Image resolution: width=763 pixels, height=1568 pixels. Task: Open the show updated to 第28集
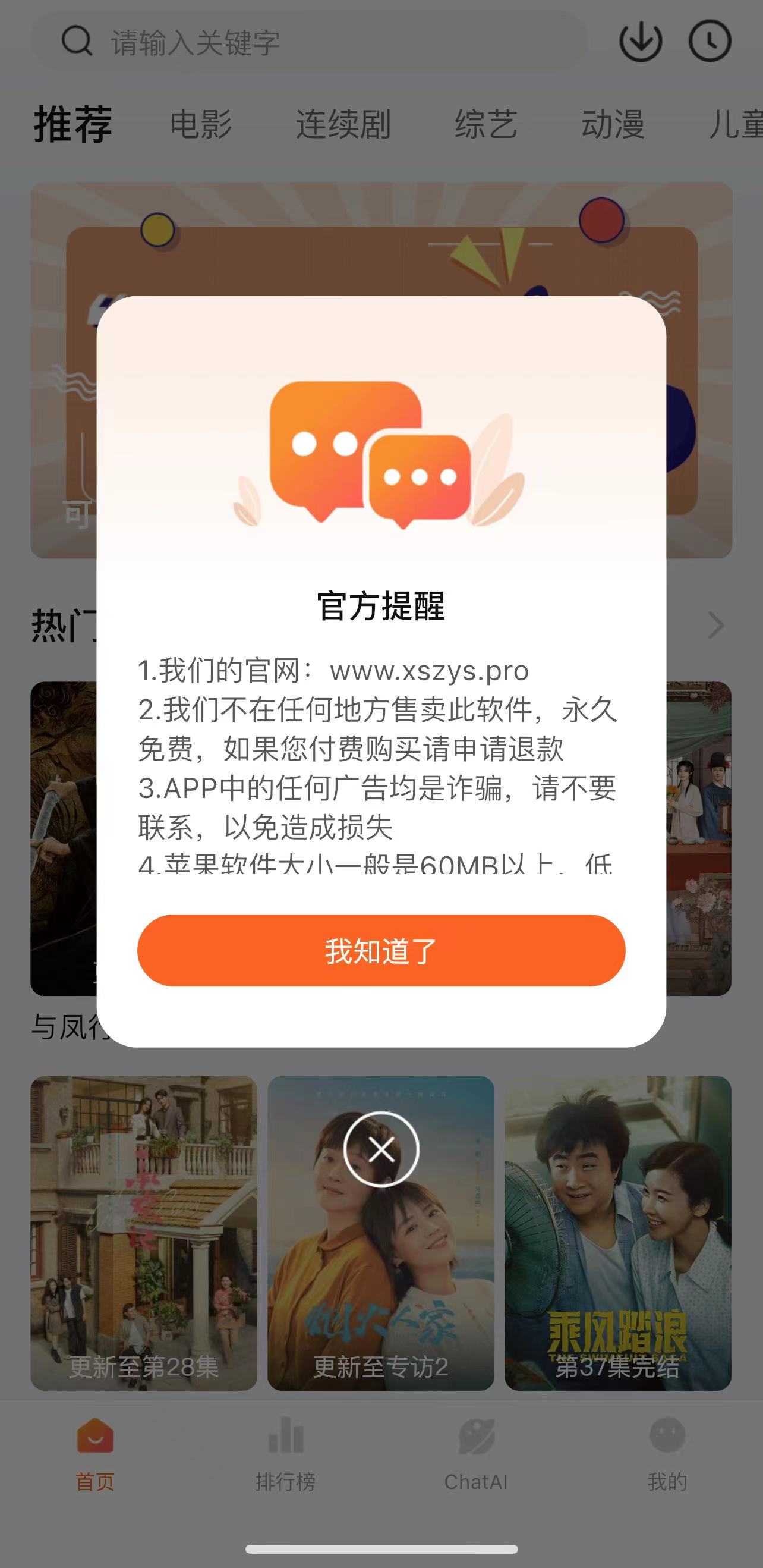pyautogui.click(x=144, y=1233)
